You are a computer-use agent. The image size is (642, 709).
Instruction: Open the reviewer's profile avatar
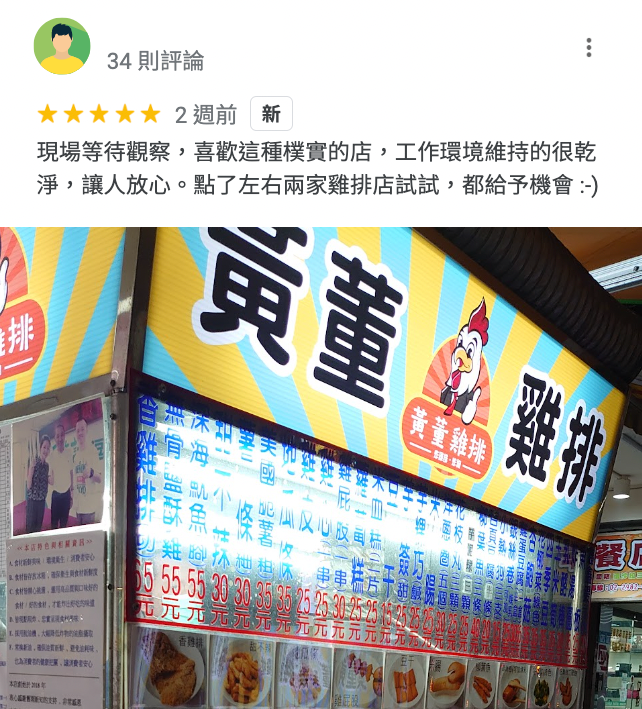click(x=62, y=47)
